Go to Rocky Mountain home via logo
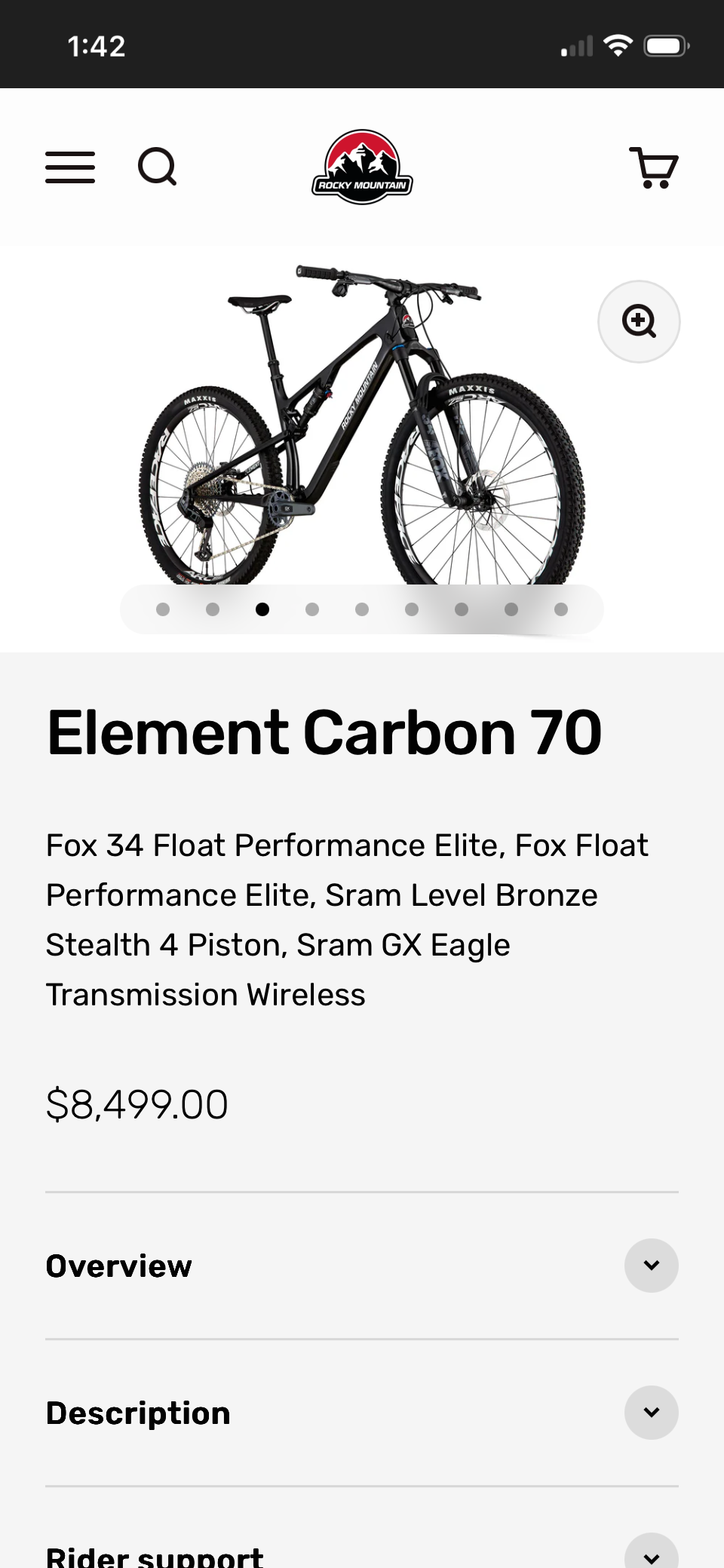Screen dimensions: 724x1568 (x=362, y=167)
